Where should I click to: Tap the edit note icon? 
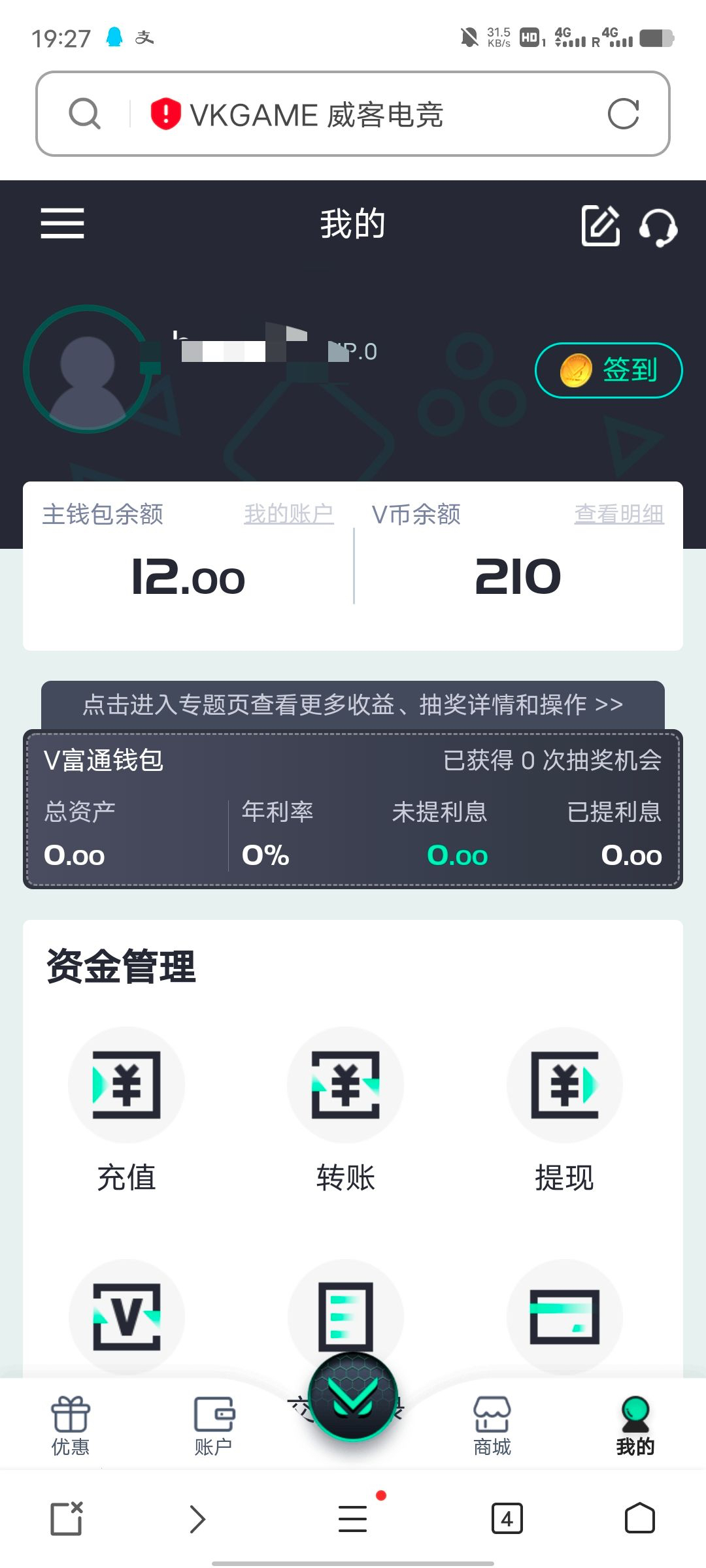coord(600,225)
